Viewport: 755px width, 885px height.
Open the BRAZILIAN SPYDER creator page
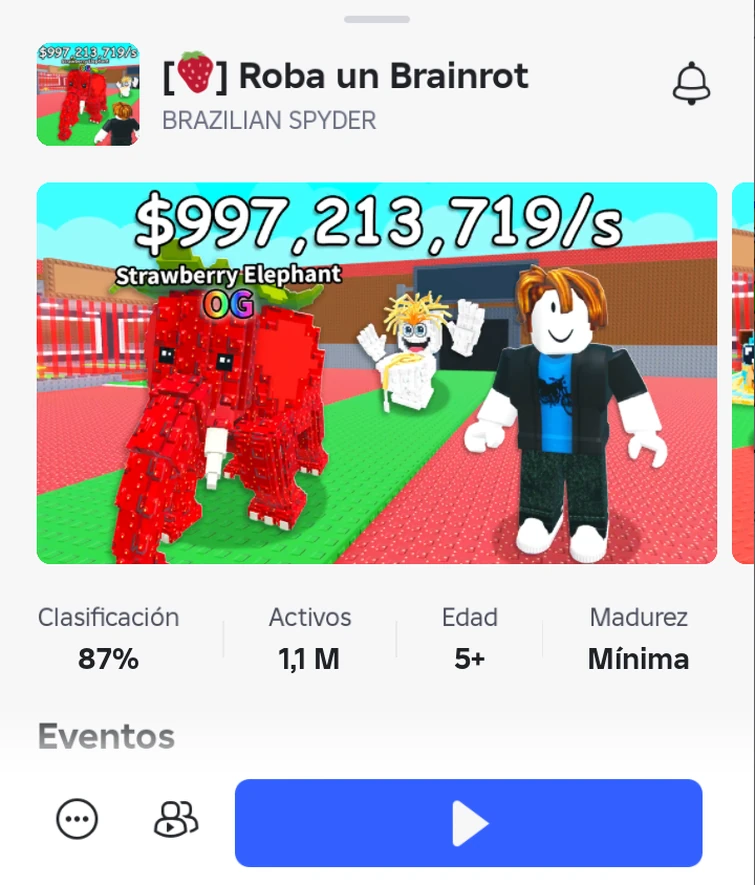click(x=269, y=121)
